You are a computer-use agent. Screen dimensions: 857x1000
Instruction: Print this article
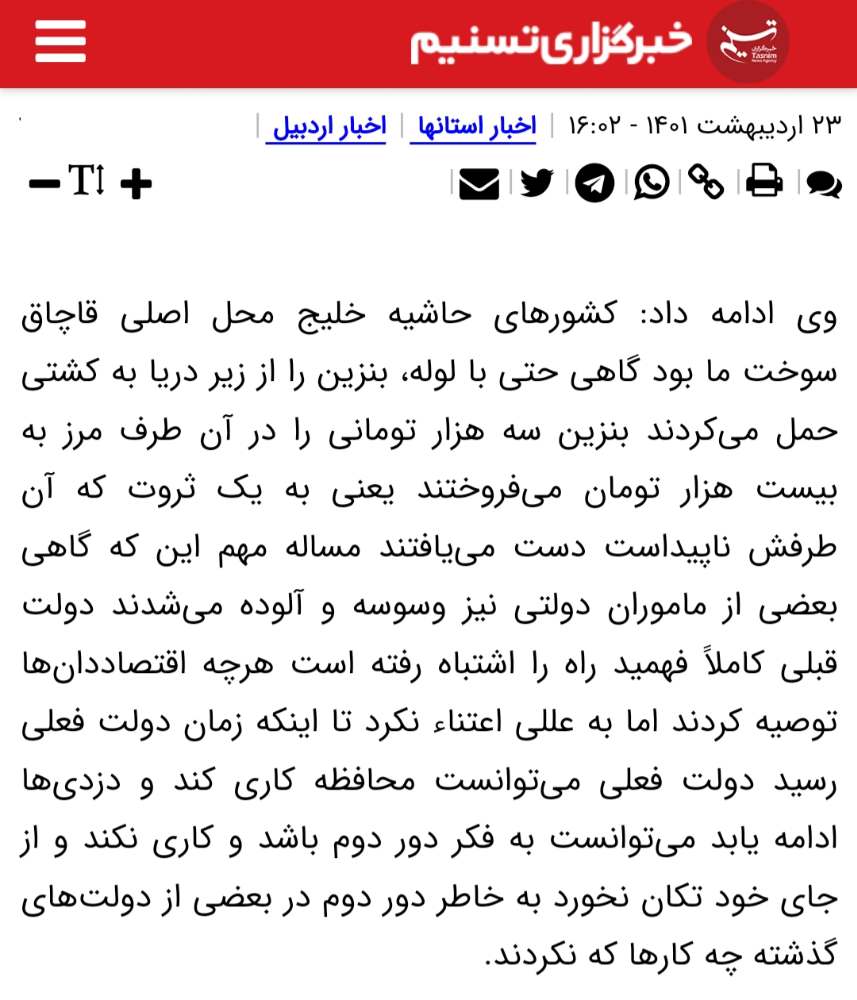click(764, 184)
